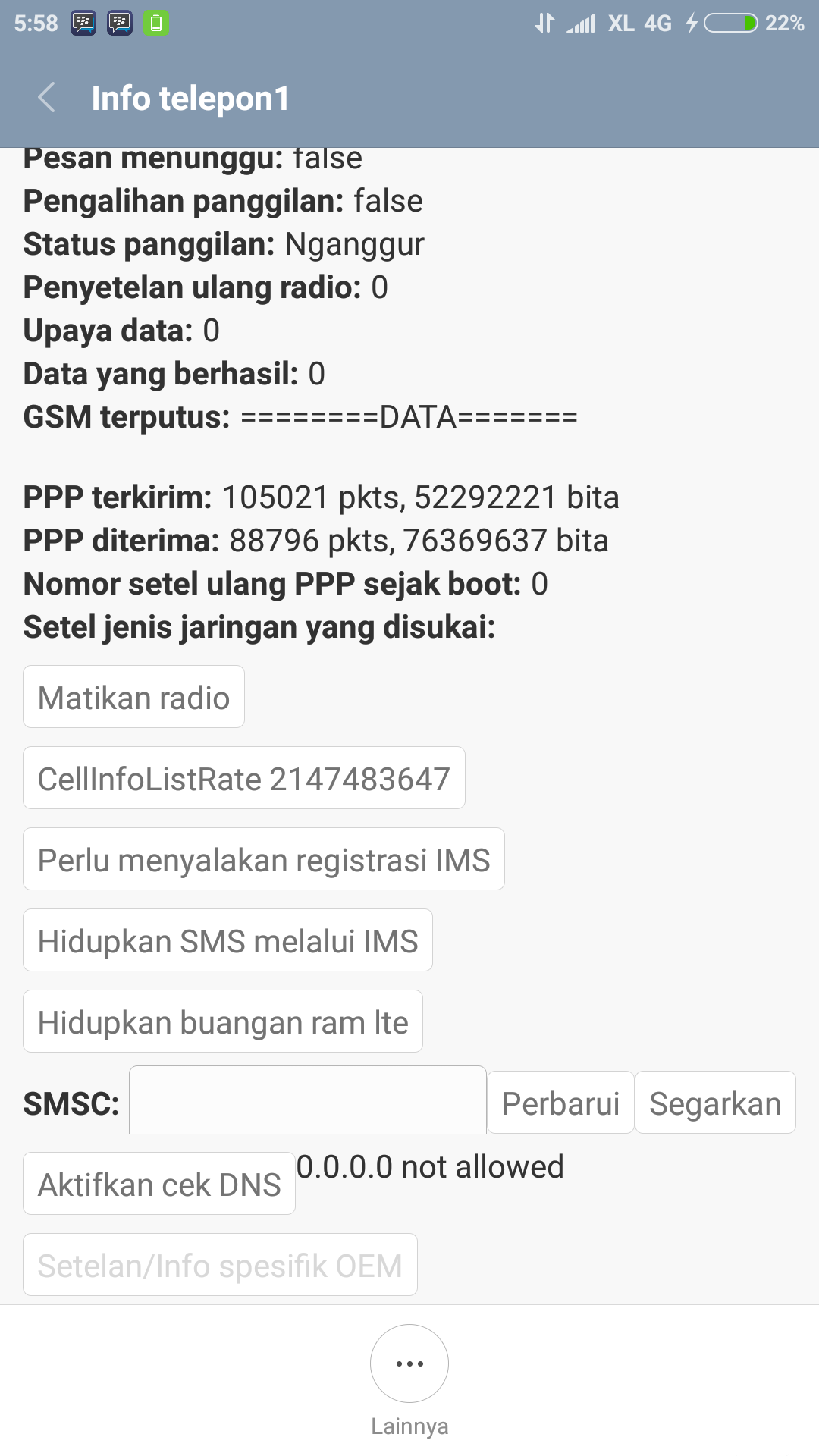Select Perlu menyalakan registrasi IMS
Viewport: 819px width, 1456px height.
pyautogui.click(x=263, y=859)
